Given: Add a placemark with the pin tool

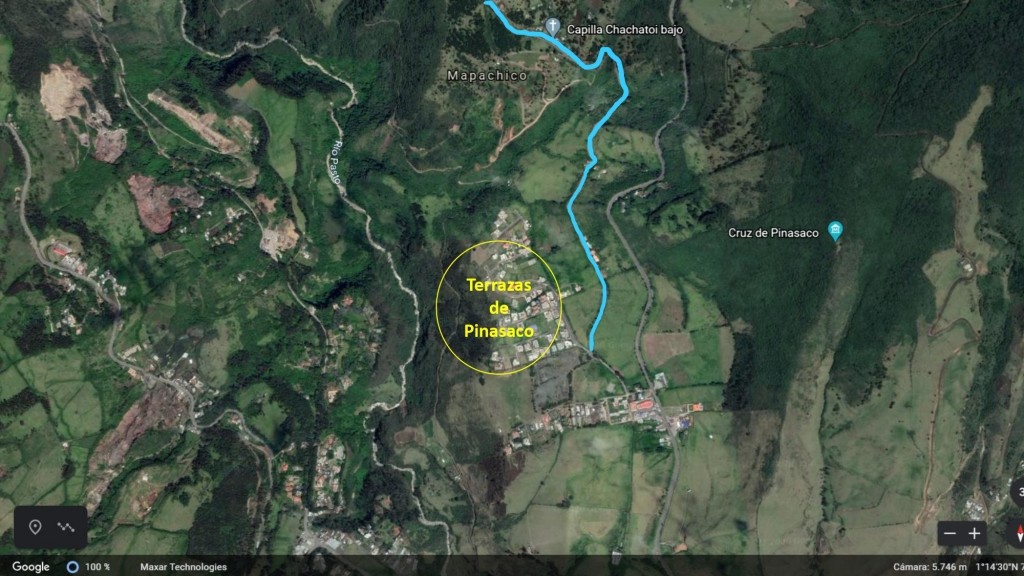Looking at the screenshot, I should pyautogui.click(x=35, y=527).
